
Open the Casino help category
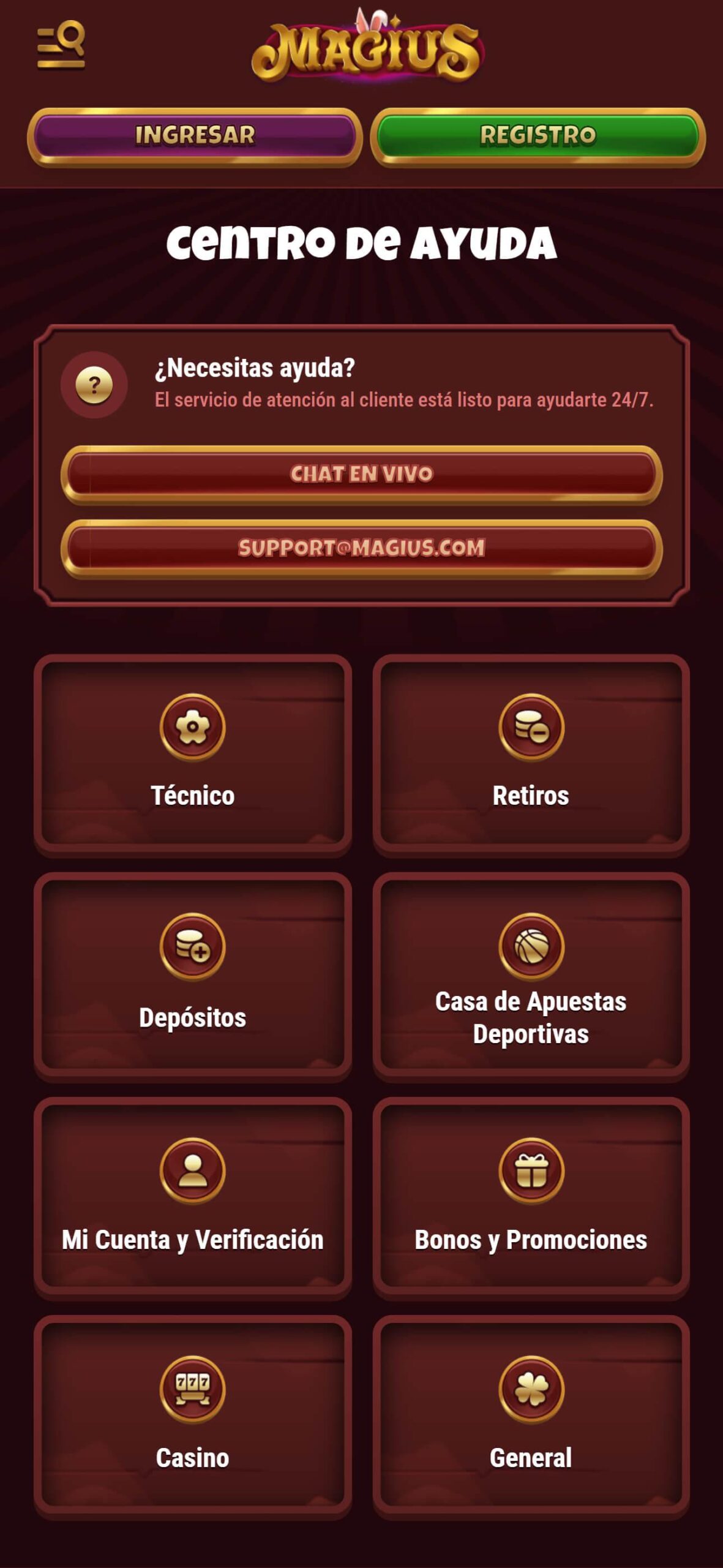pyautogui.click(x=192, y=1416)
